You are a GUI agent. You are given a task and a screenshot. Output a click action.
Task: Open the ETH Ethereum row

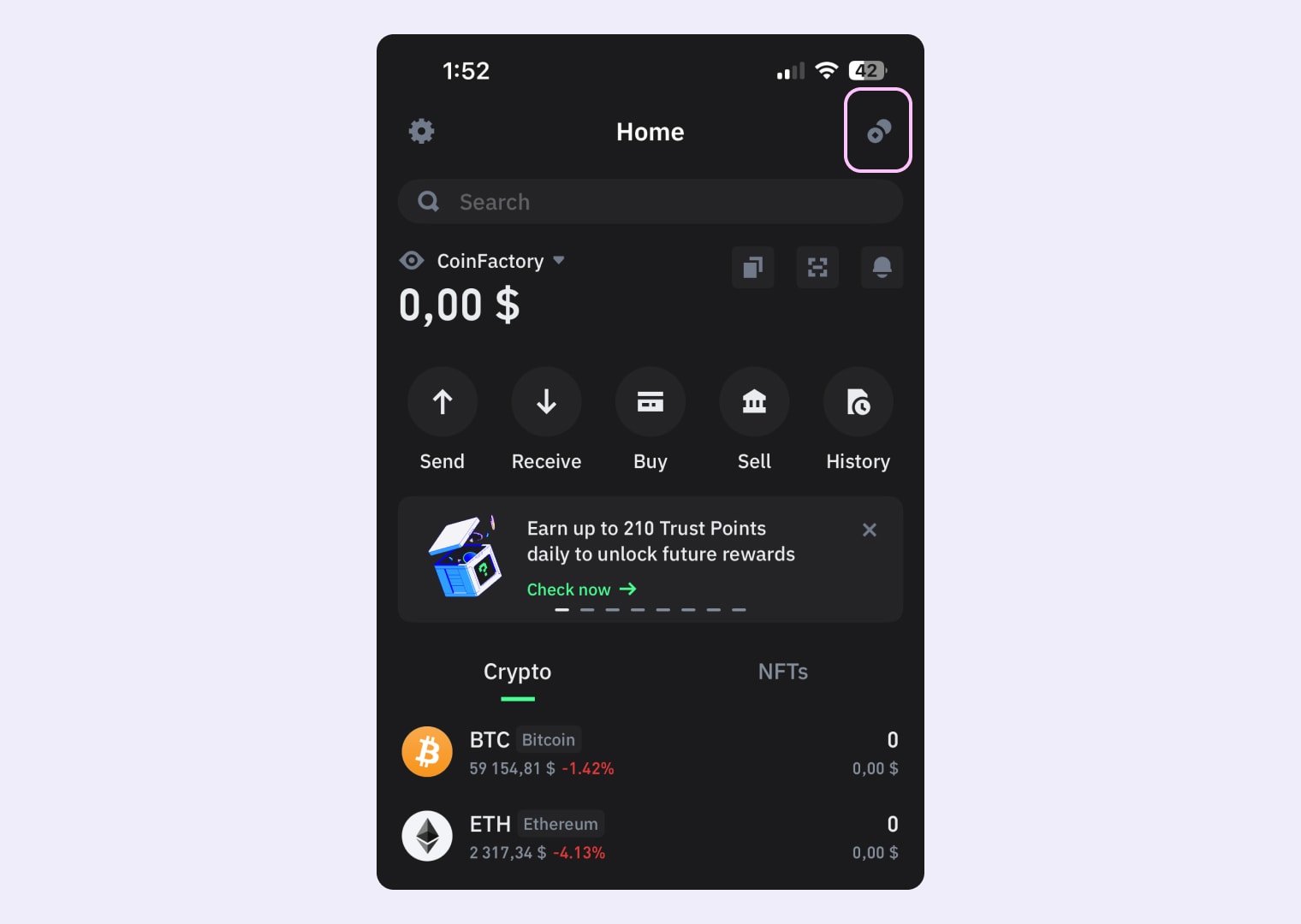click(650, 837)
